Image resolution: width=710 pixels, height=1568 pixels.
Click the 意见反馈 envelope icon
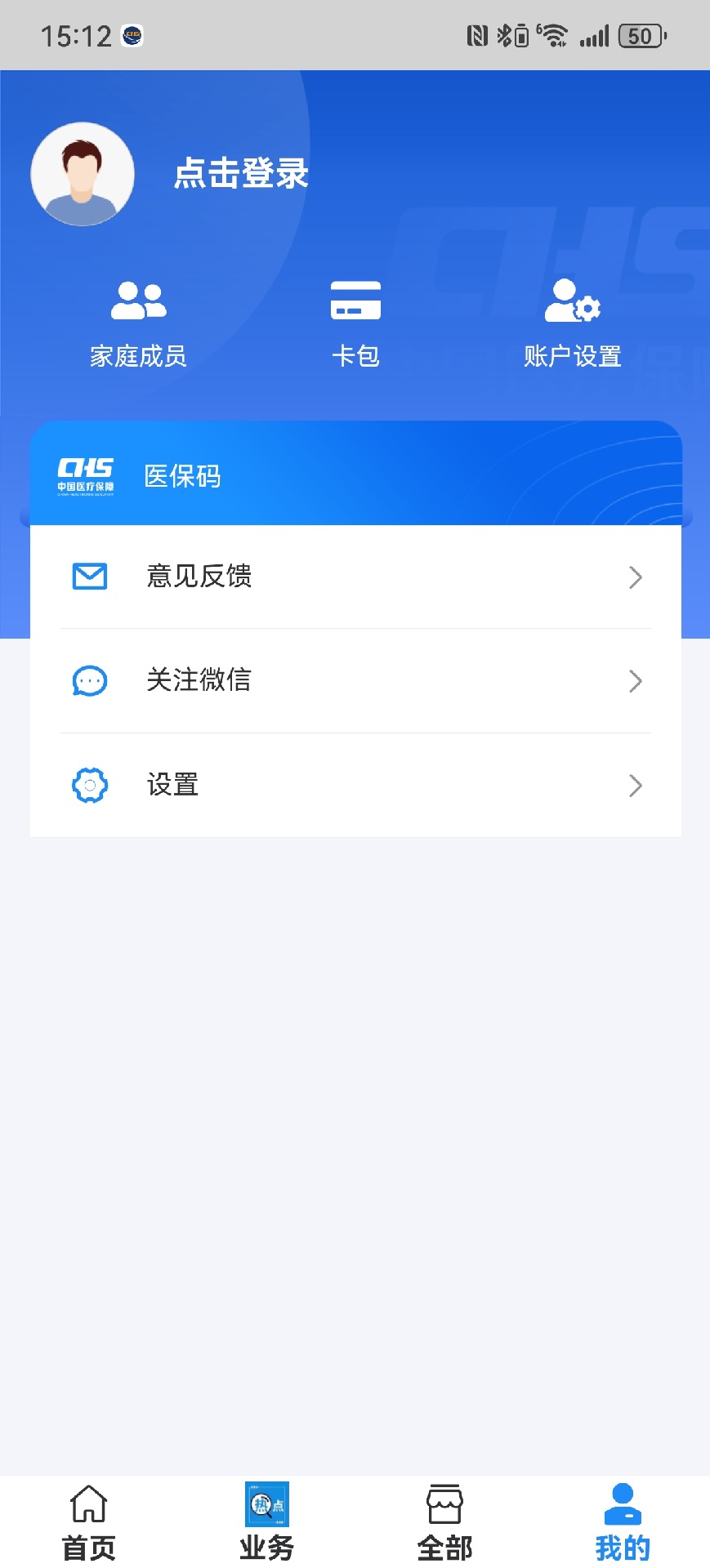[x=90, y=576]
